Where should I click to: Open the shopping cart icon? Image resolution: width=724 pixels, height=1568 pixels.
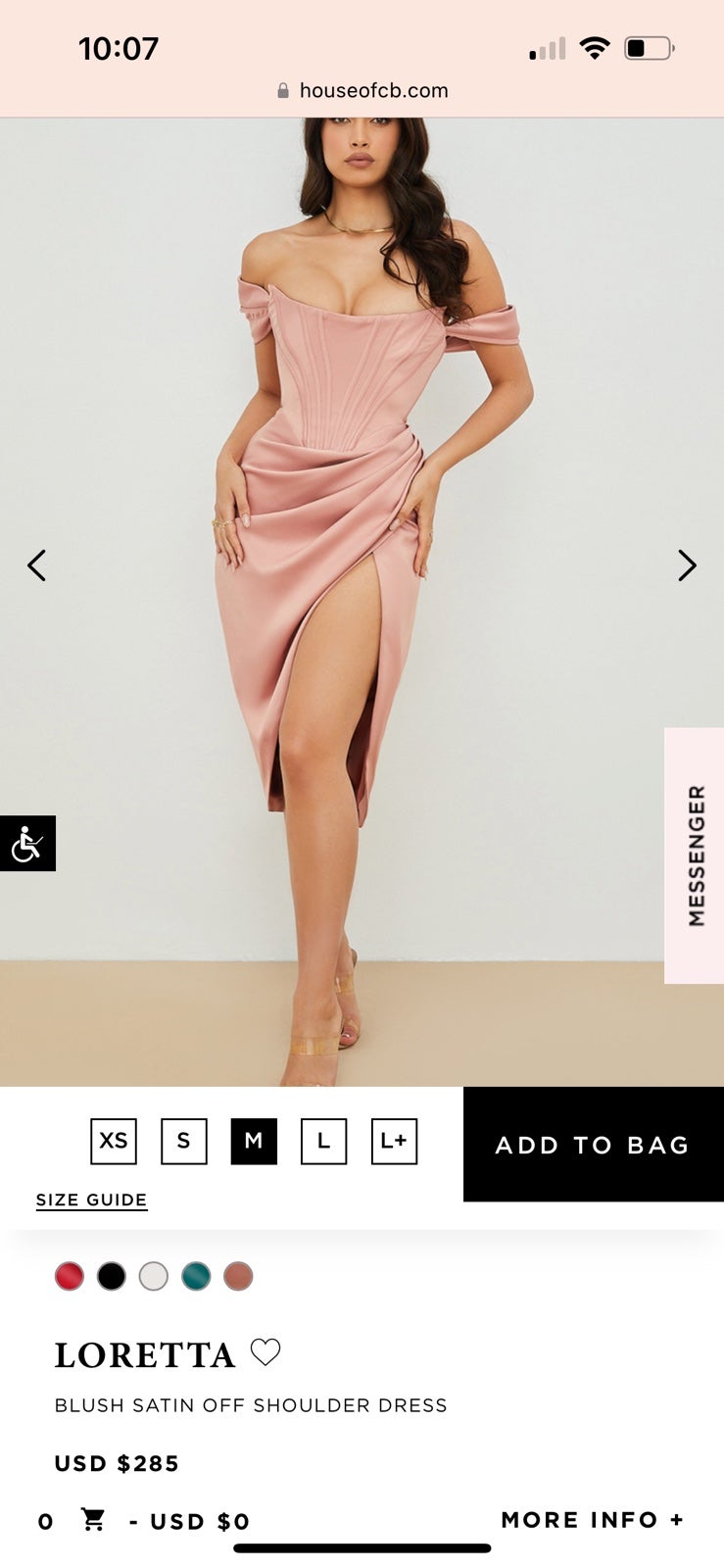pos(93,1520)
